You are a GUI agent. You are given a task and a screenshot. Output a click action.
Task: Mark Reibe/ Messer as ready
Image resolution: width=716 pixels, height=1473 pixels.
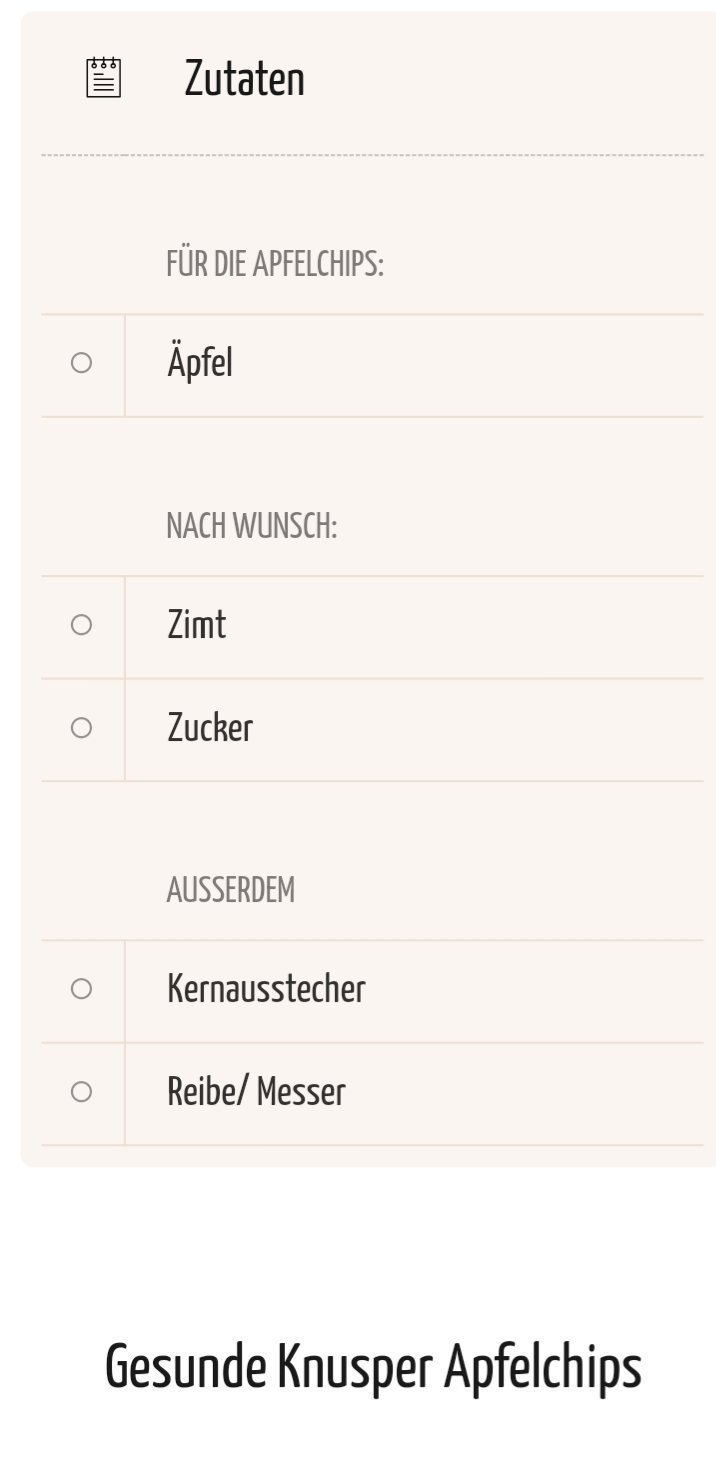coord(82,1092)
